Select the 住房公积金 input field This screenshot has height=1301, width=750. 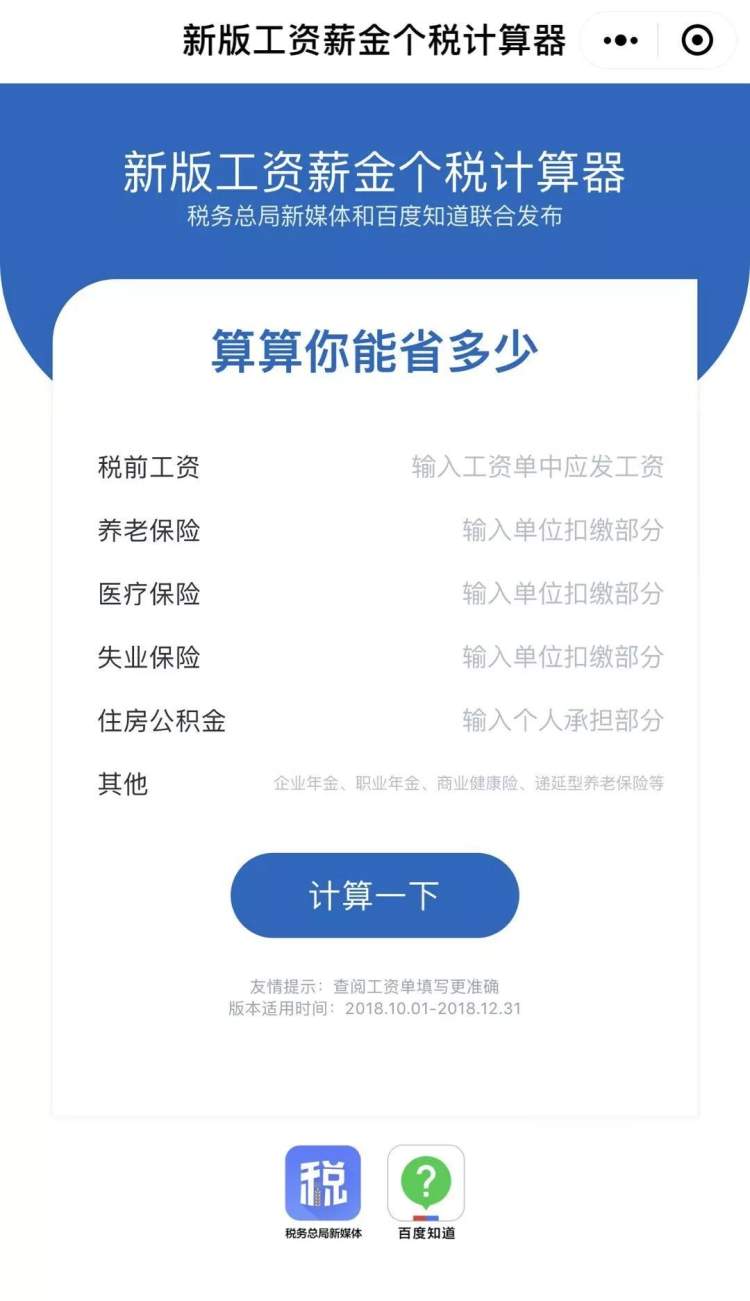[562, 720]
